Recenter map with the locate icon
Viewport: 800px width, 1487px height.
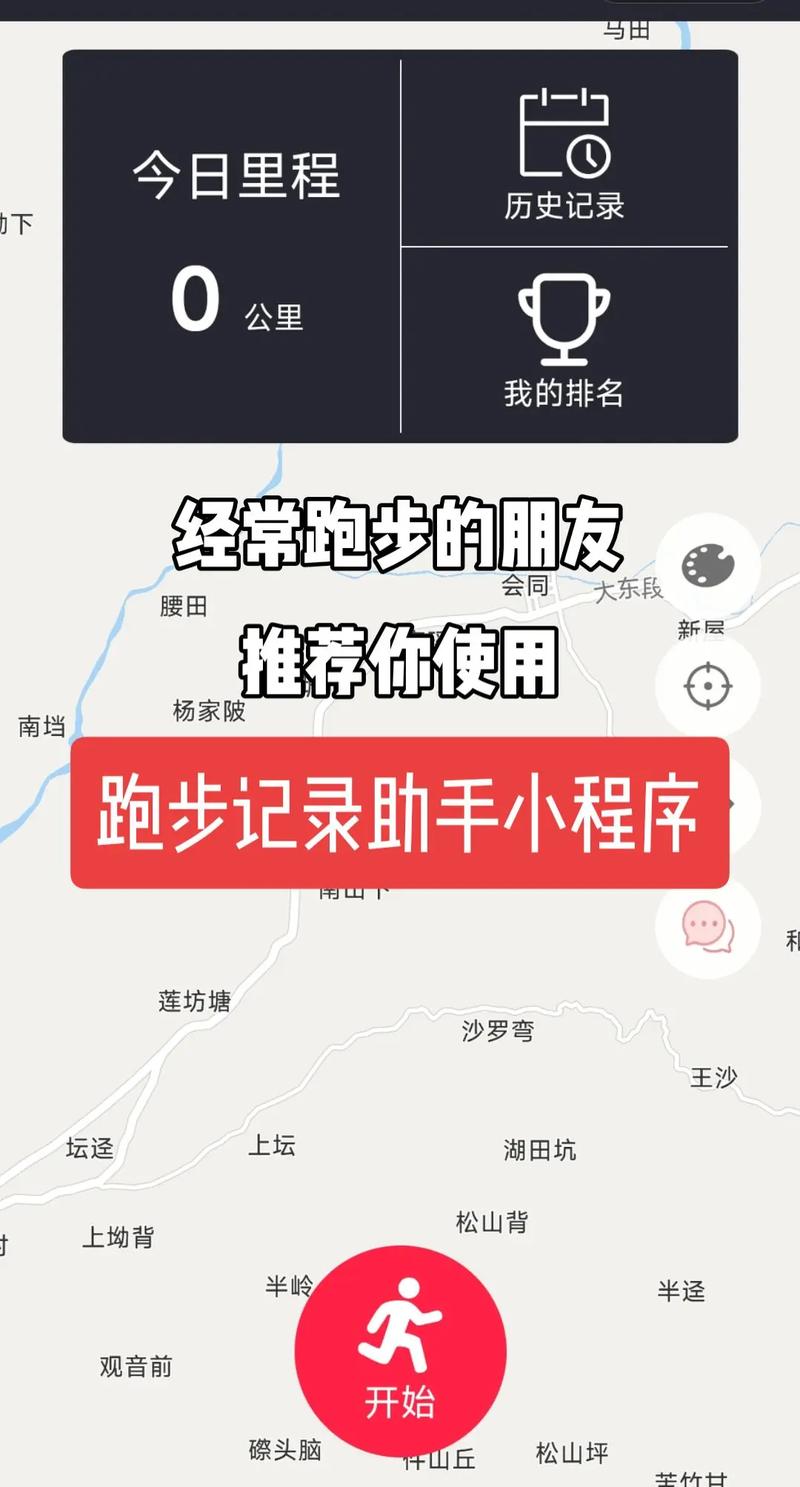[707, 687]
